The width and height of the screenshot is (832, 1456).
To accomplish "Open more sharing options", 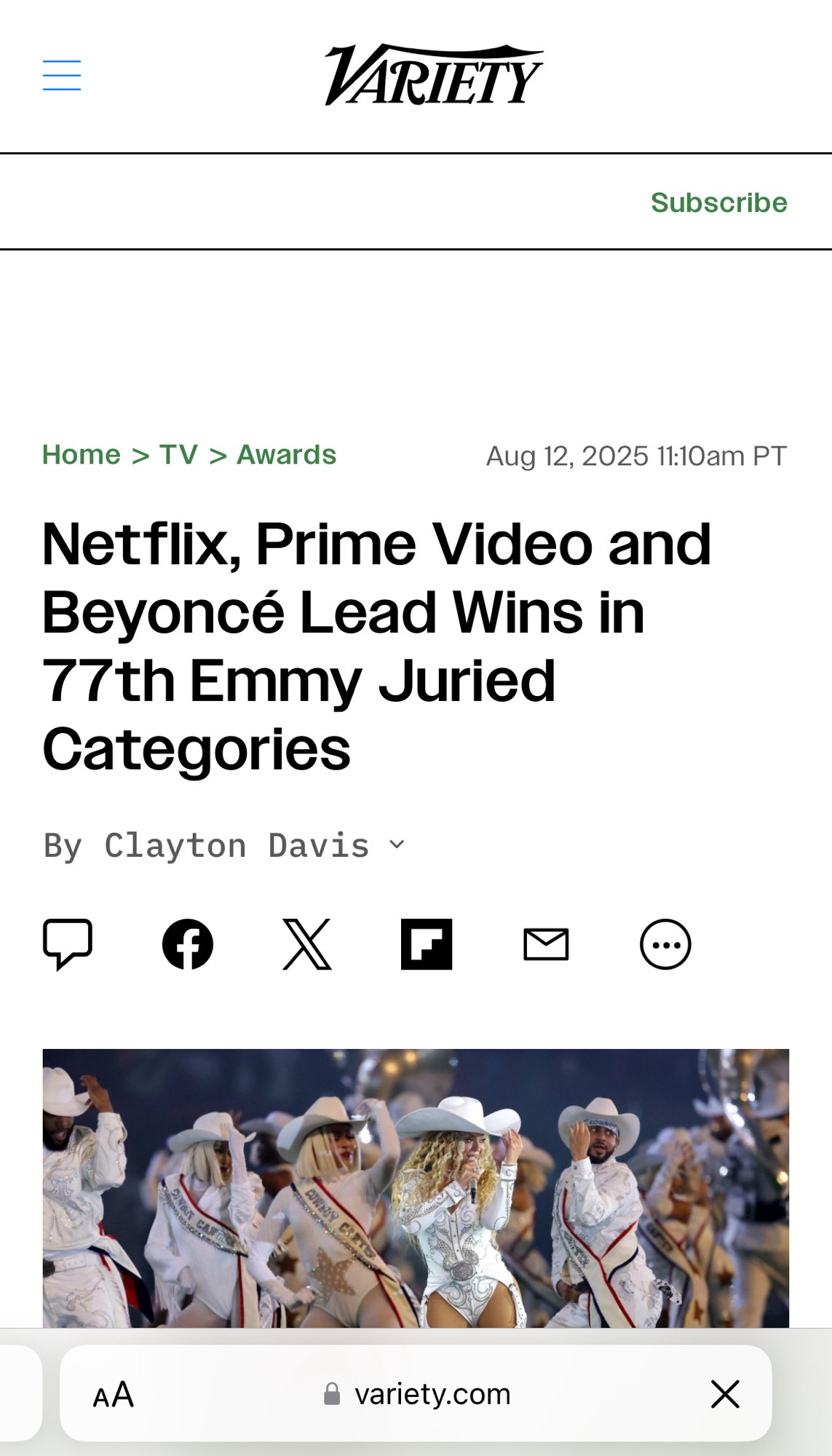I will (x=665, y=944).
